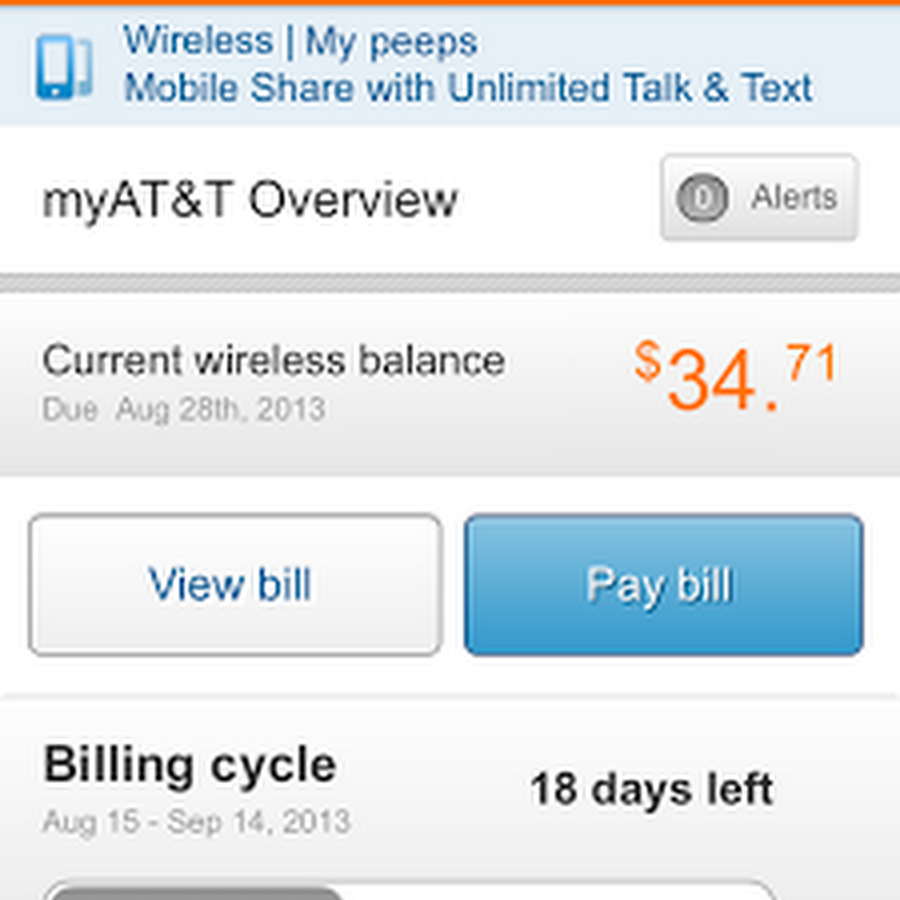Image resolution: width=900 pixels, height=900 pixels.
Task: Pay the current wireless bill
Action: point(663,585)
